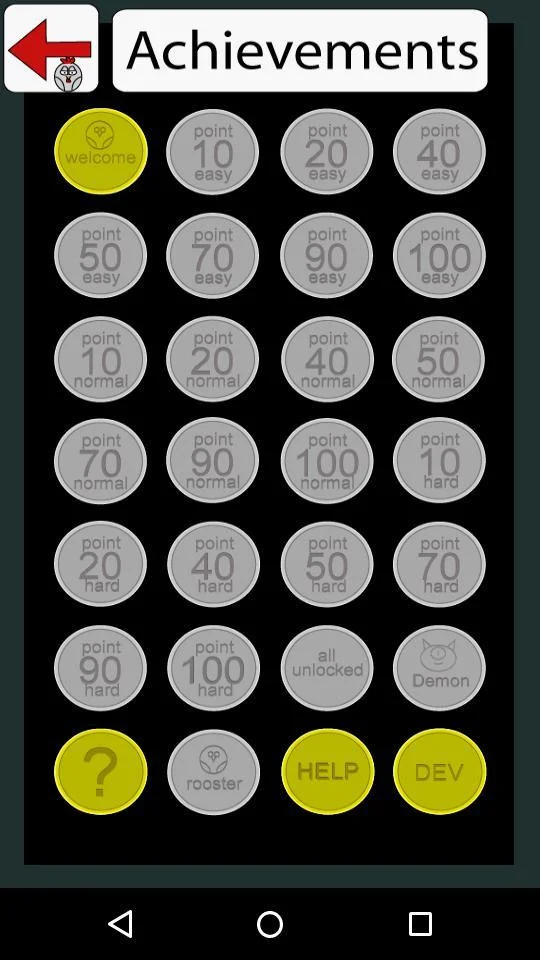Open the HELP badge

328,771
